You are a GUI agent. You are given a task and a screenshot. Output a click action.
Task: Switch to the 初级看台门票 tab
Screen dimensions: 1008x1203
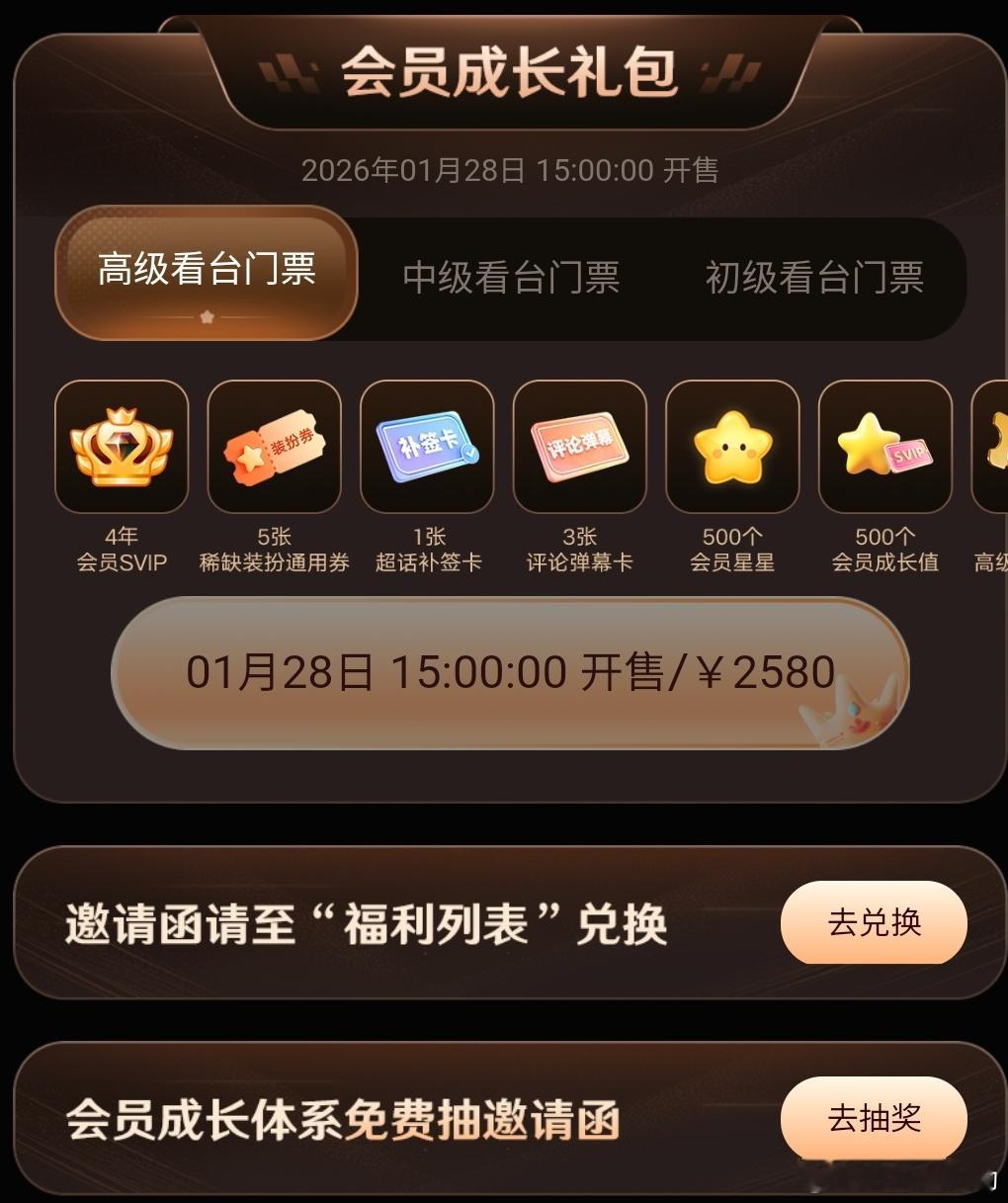coord(814,278)
